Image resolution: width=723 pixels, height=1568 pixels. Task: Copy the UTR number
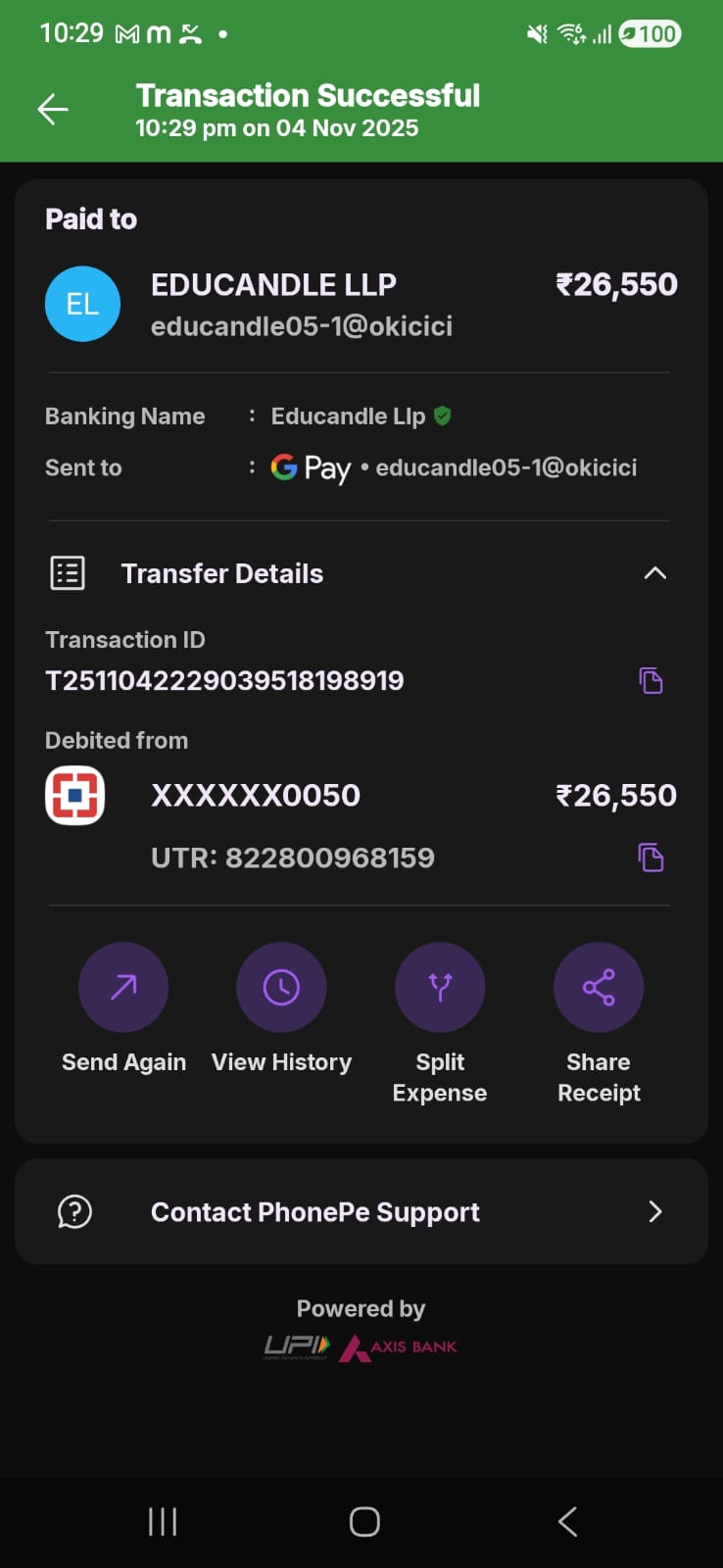[x=651, y=857]
